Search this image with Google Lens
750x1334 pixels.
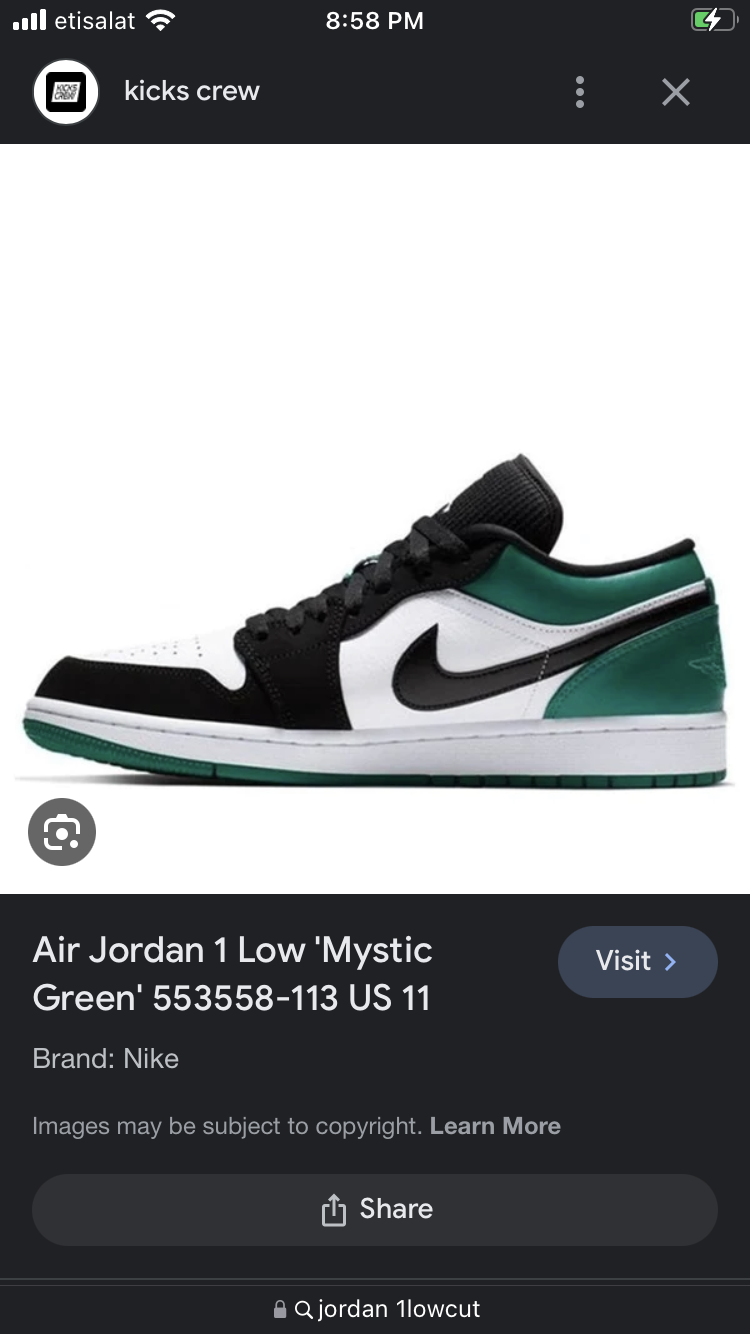pos(62,831)
